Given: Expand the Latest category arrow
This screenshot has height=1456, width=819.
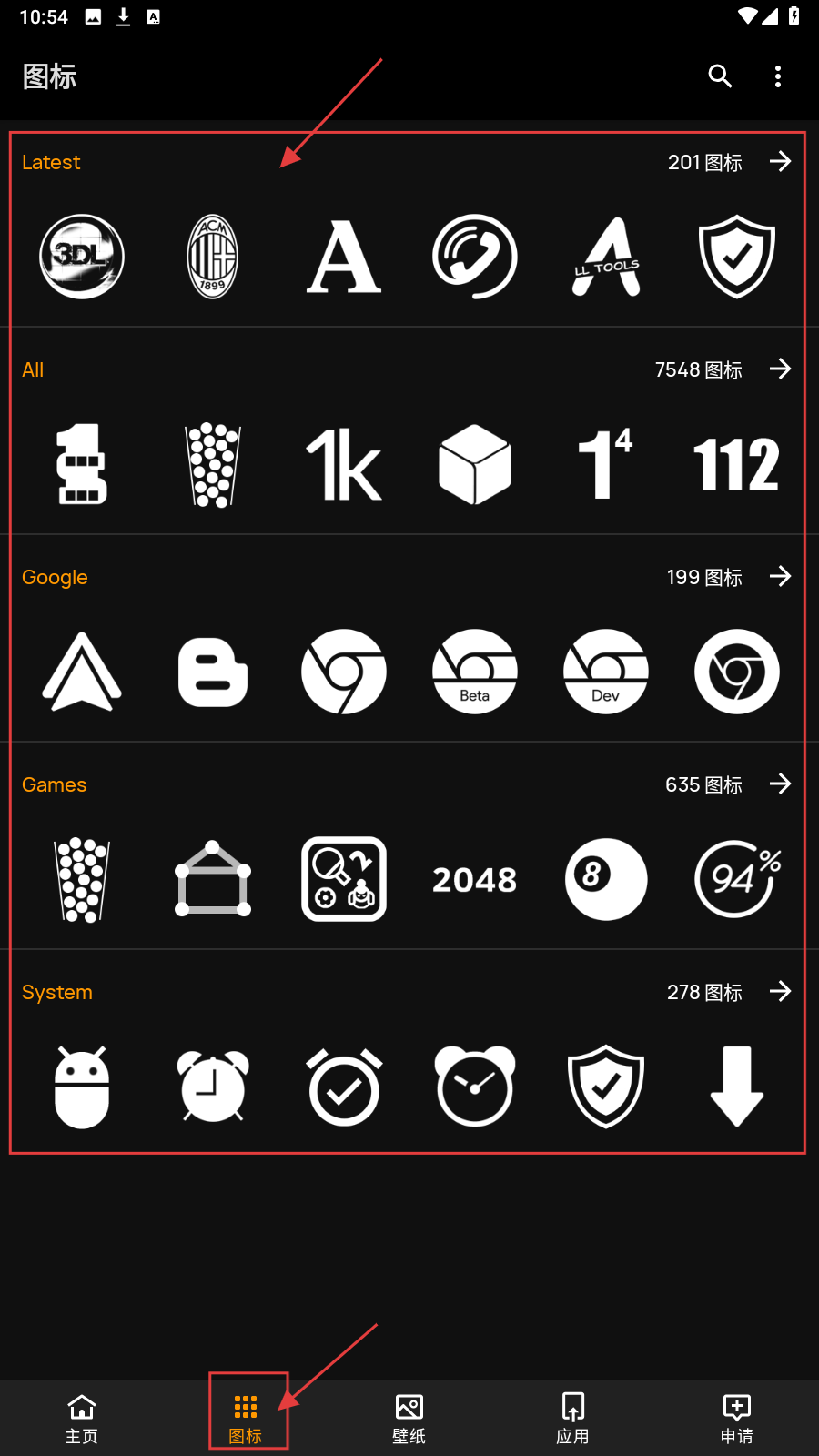Looking at the screenshot, I should coord(780,162).
